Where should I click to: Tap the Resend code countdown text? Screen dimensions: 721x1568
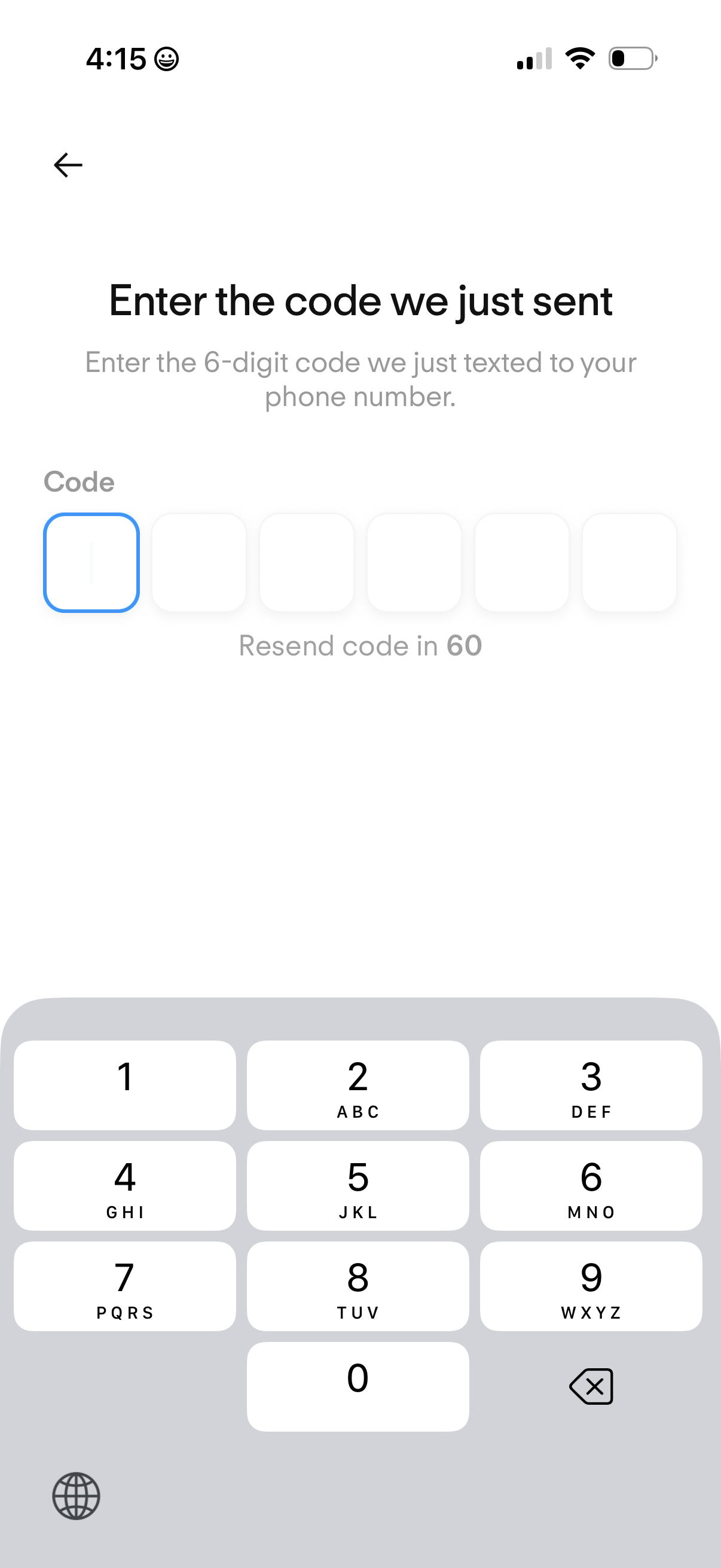pyautogui.click(x=360, y=646)
